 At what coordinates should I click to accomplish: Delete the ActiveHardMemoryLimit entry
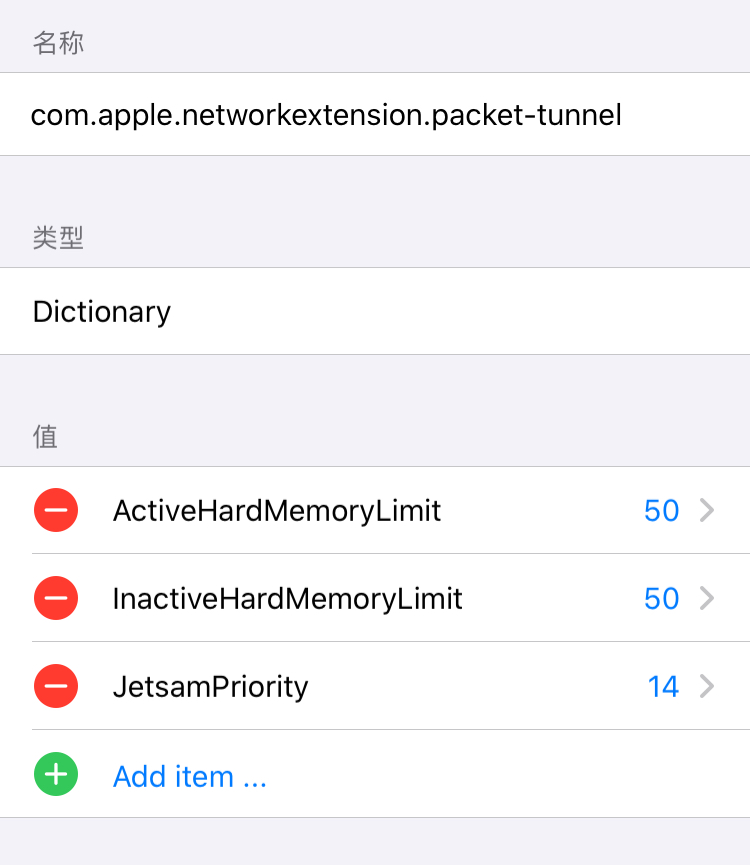coord(56,511)
